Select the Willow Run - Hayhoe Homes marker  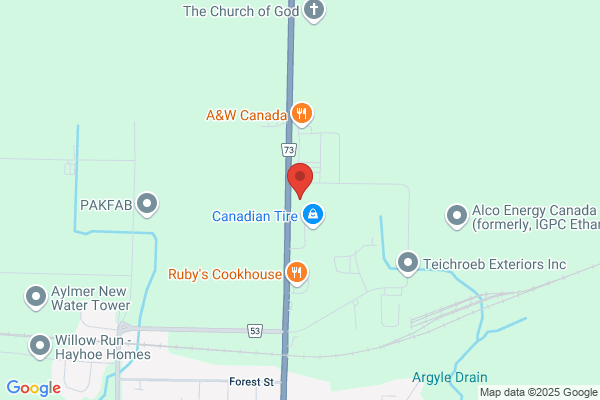pyautogui.click(x=40, y=345)
